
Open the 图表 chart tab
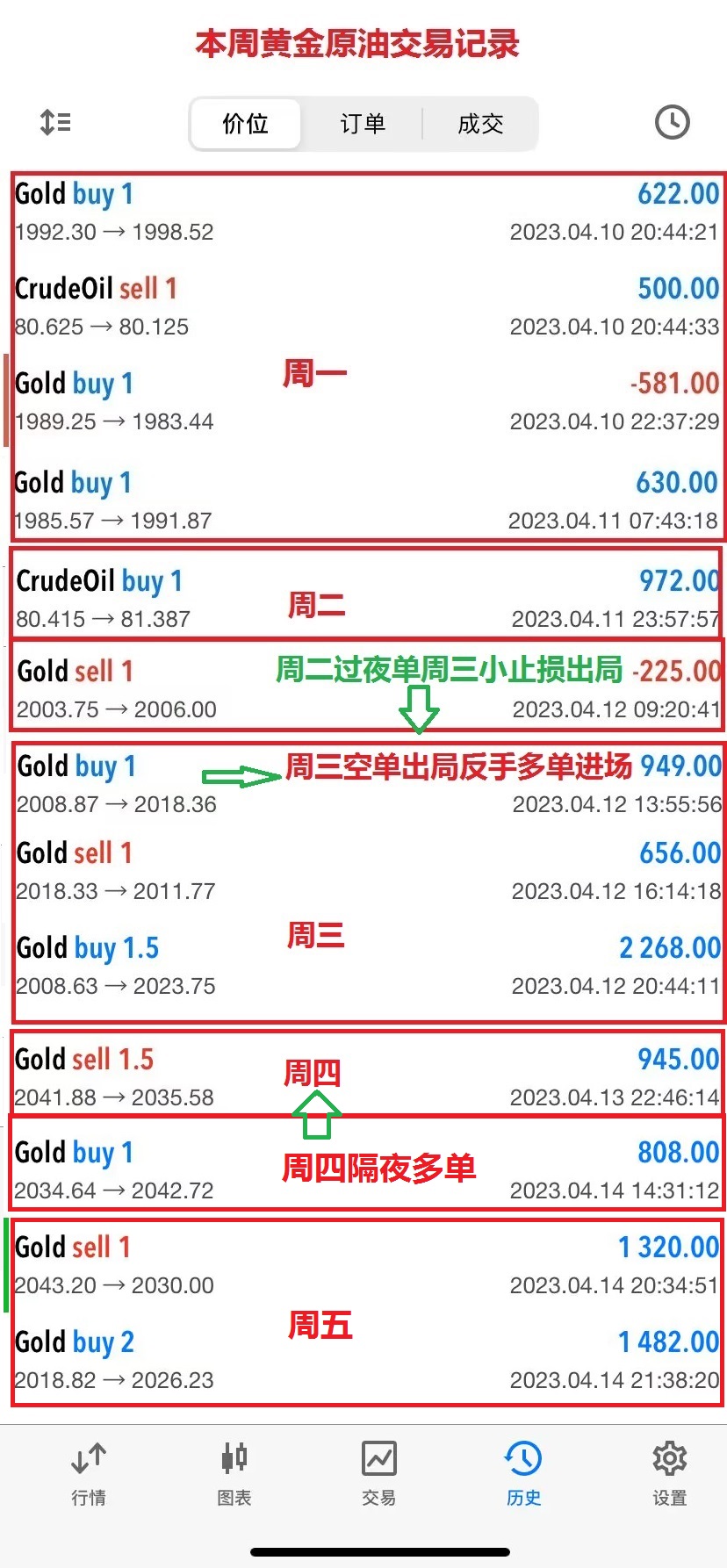[234, 1473]
